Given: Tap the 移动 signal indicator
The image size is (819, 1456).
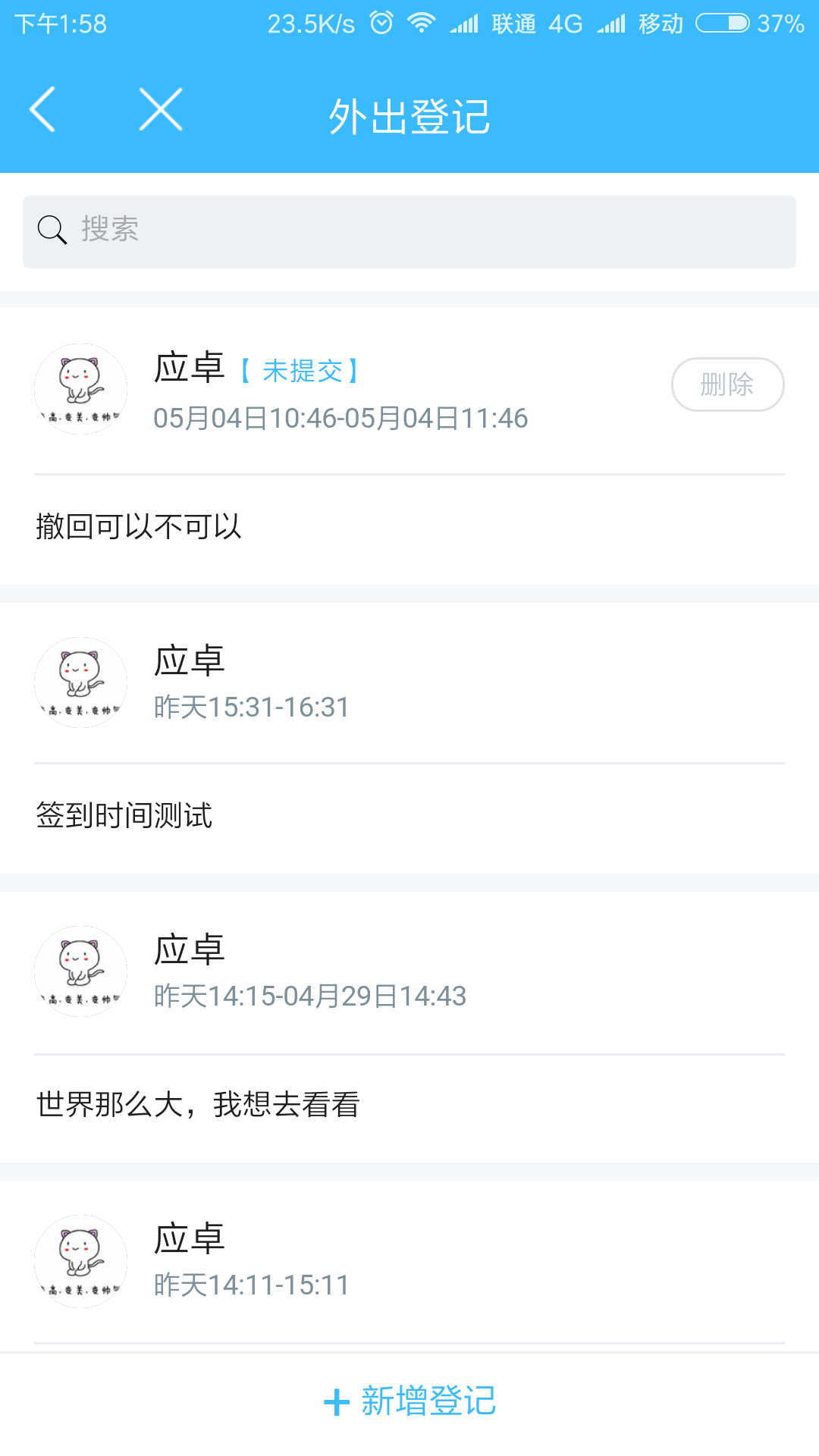Looking at the screenshot, I should point(658,23).
